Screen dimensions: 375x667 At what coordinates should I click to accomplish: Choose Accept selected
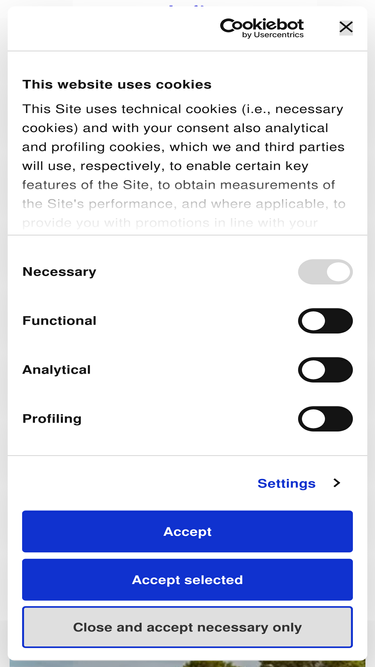pyautogui.click(x=188, y=580)
